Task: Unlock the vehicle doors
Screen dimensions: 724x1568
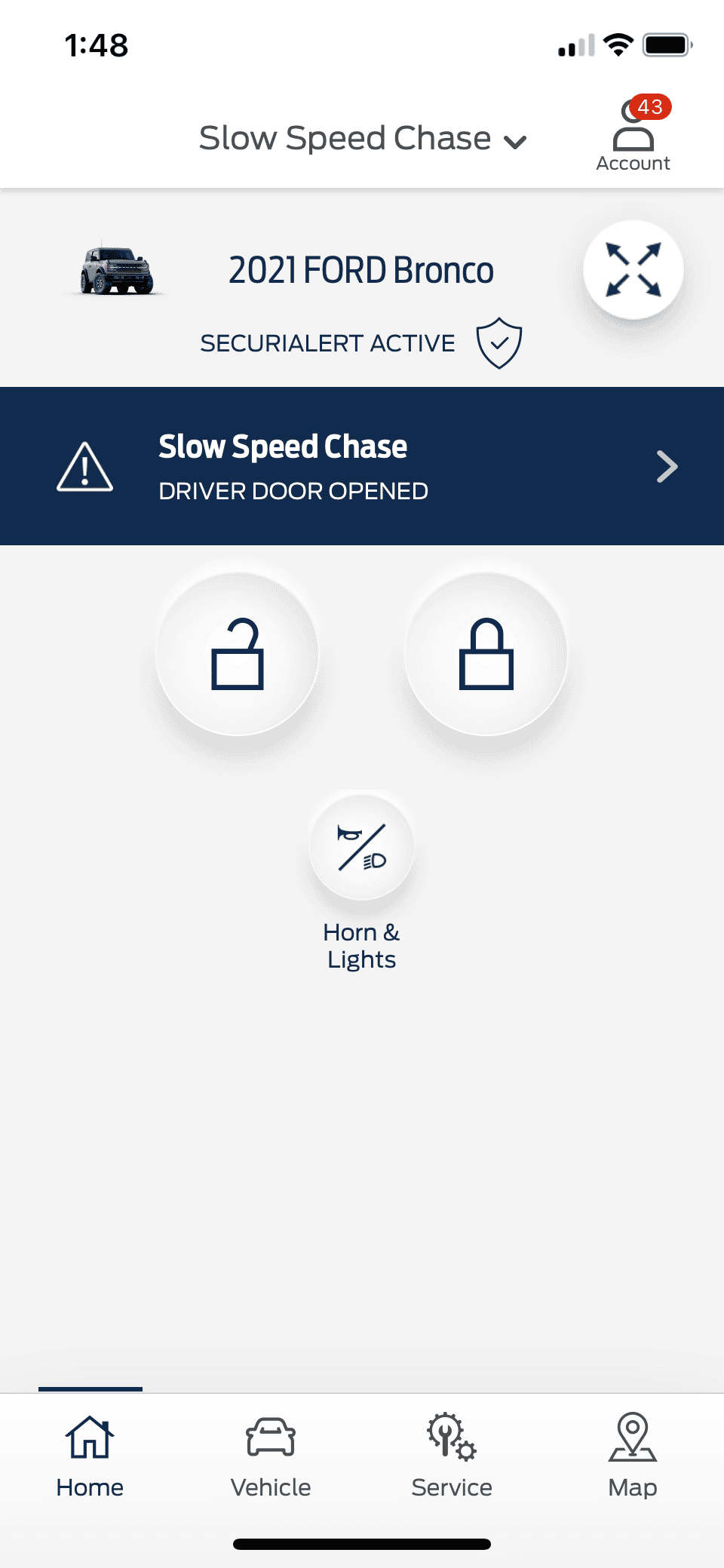Action: (238, 654)
